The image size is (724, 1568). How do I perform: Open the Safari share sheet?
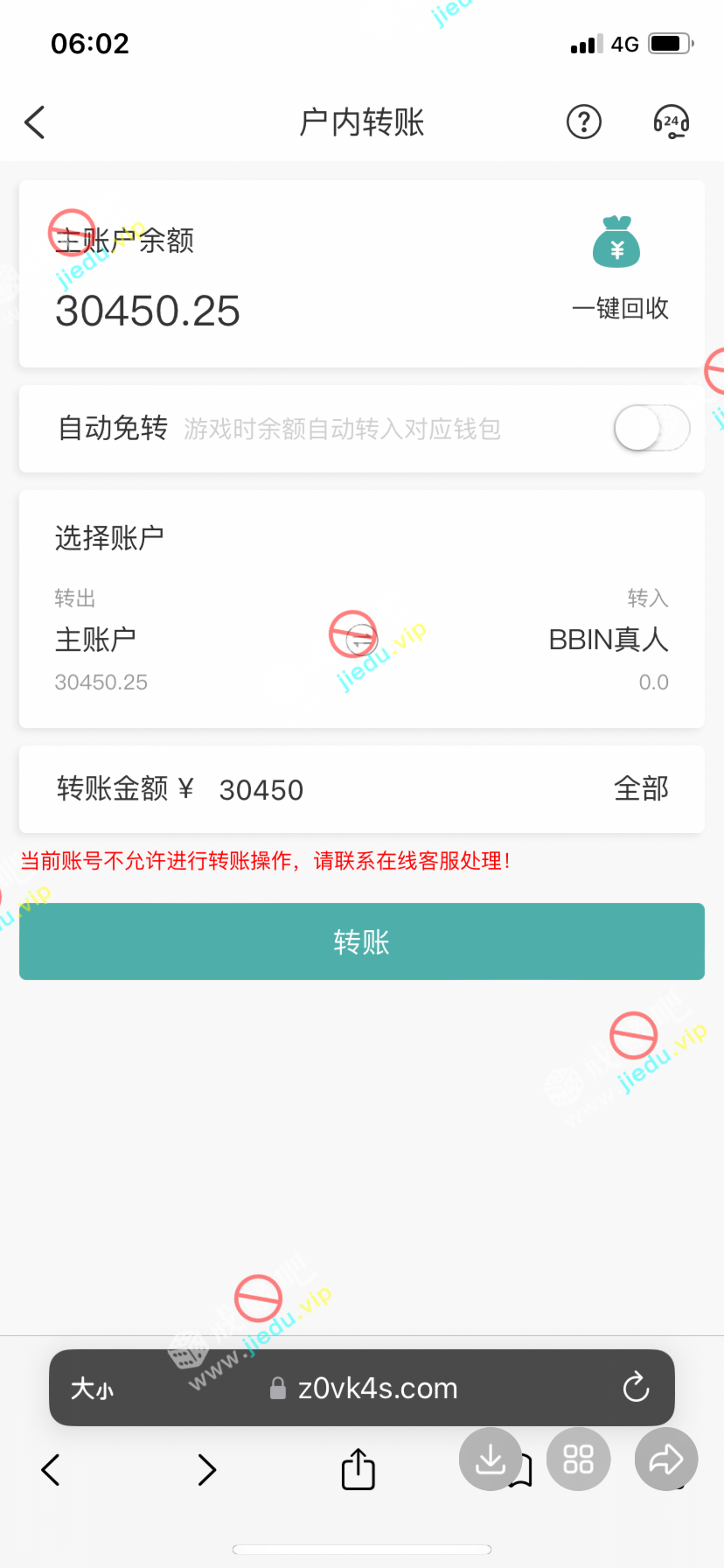tap(358, 1469)
